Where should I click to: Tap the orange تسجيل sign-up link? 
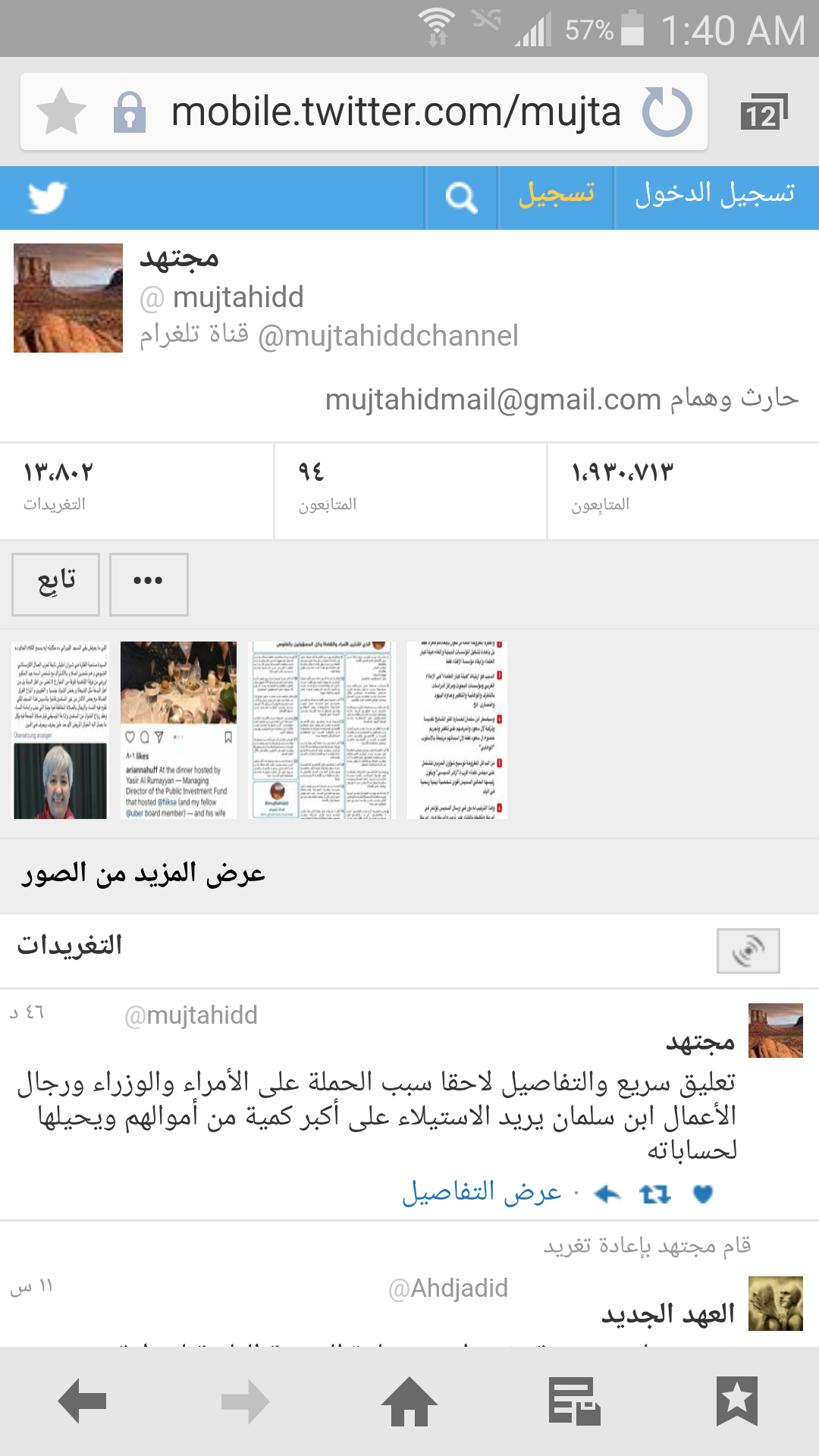(557, 196)
